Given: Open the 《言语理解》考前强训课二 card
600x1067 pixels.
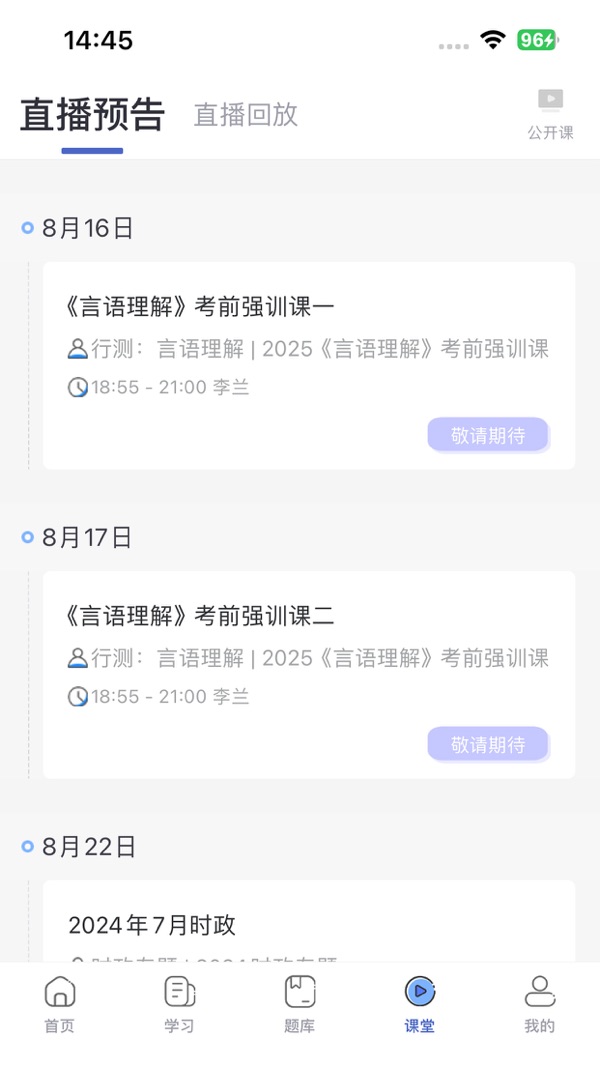Looking at the screenshot, I should pos(308,650).
